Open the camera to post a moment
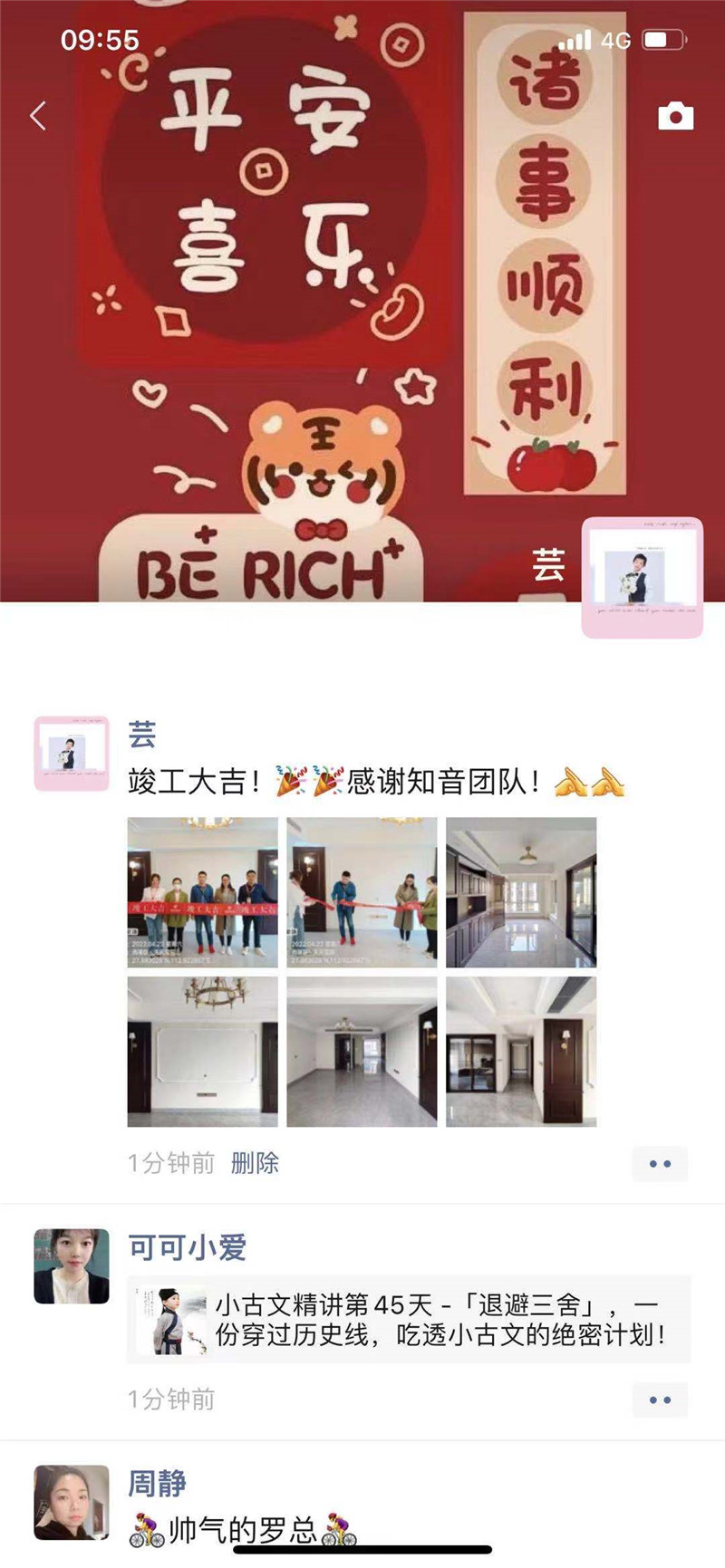The height and width of the screenshot is (1568, 725). pyautogui.click(x=675, y=116)
